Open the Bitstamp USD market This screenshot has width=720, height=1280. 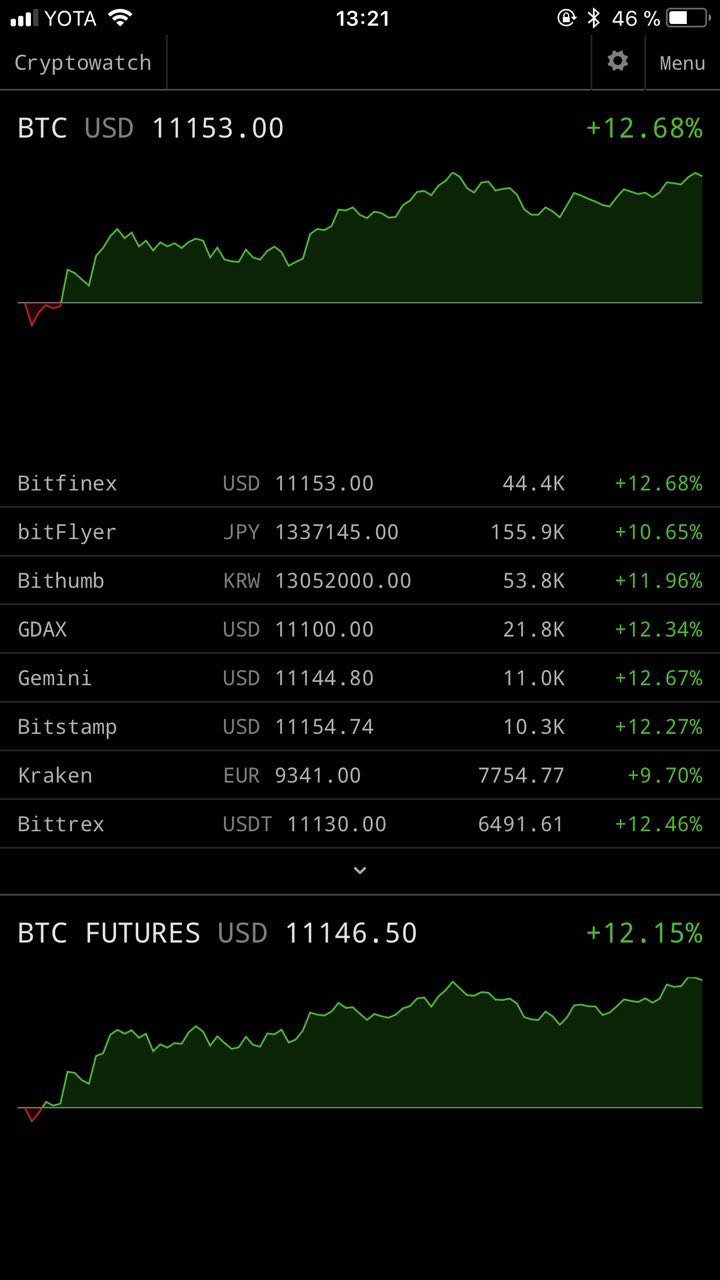click(x=360, y=727)
